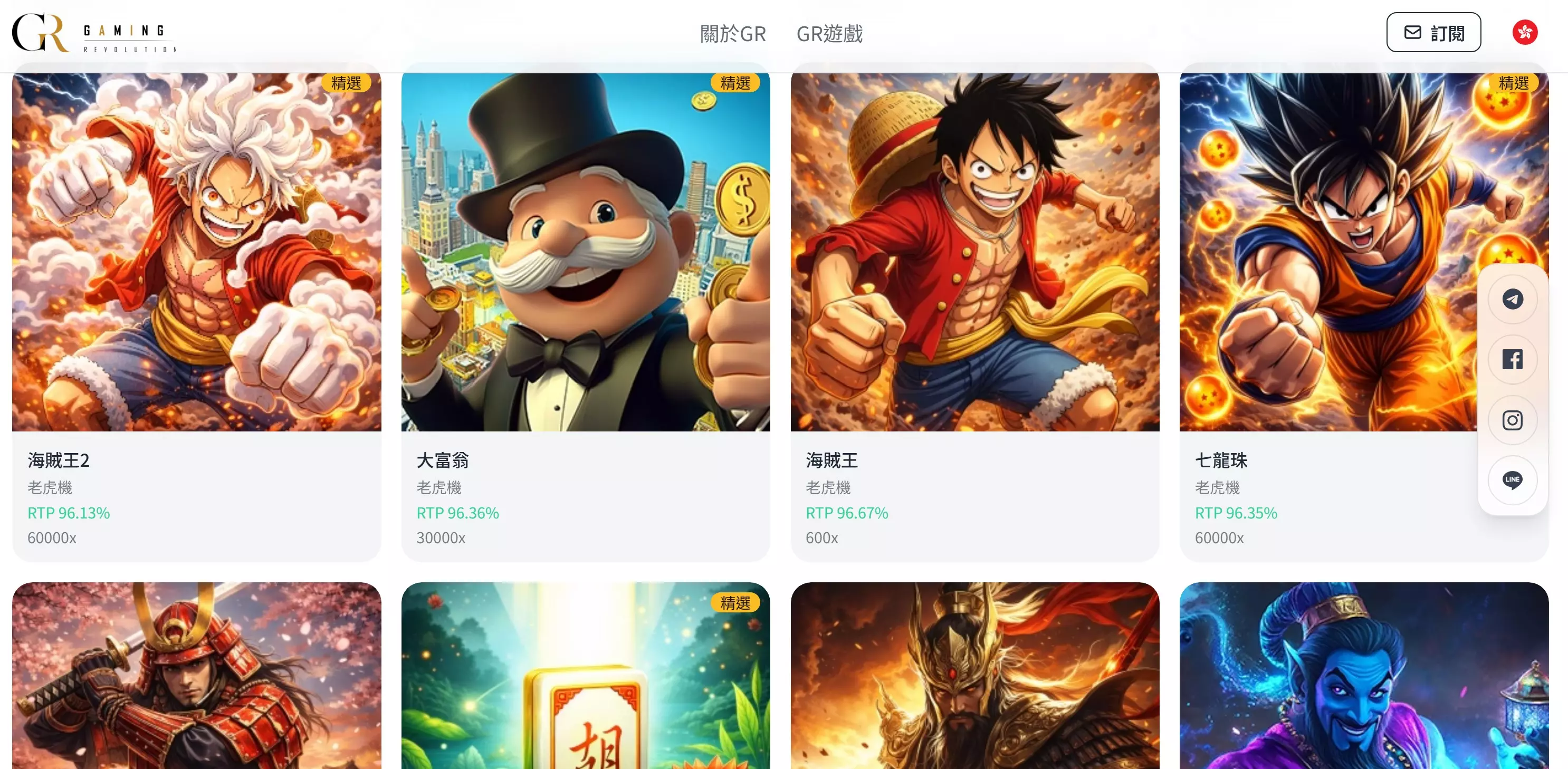
Task: Open the Facebook page icon
Action: coord(1512,360)
